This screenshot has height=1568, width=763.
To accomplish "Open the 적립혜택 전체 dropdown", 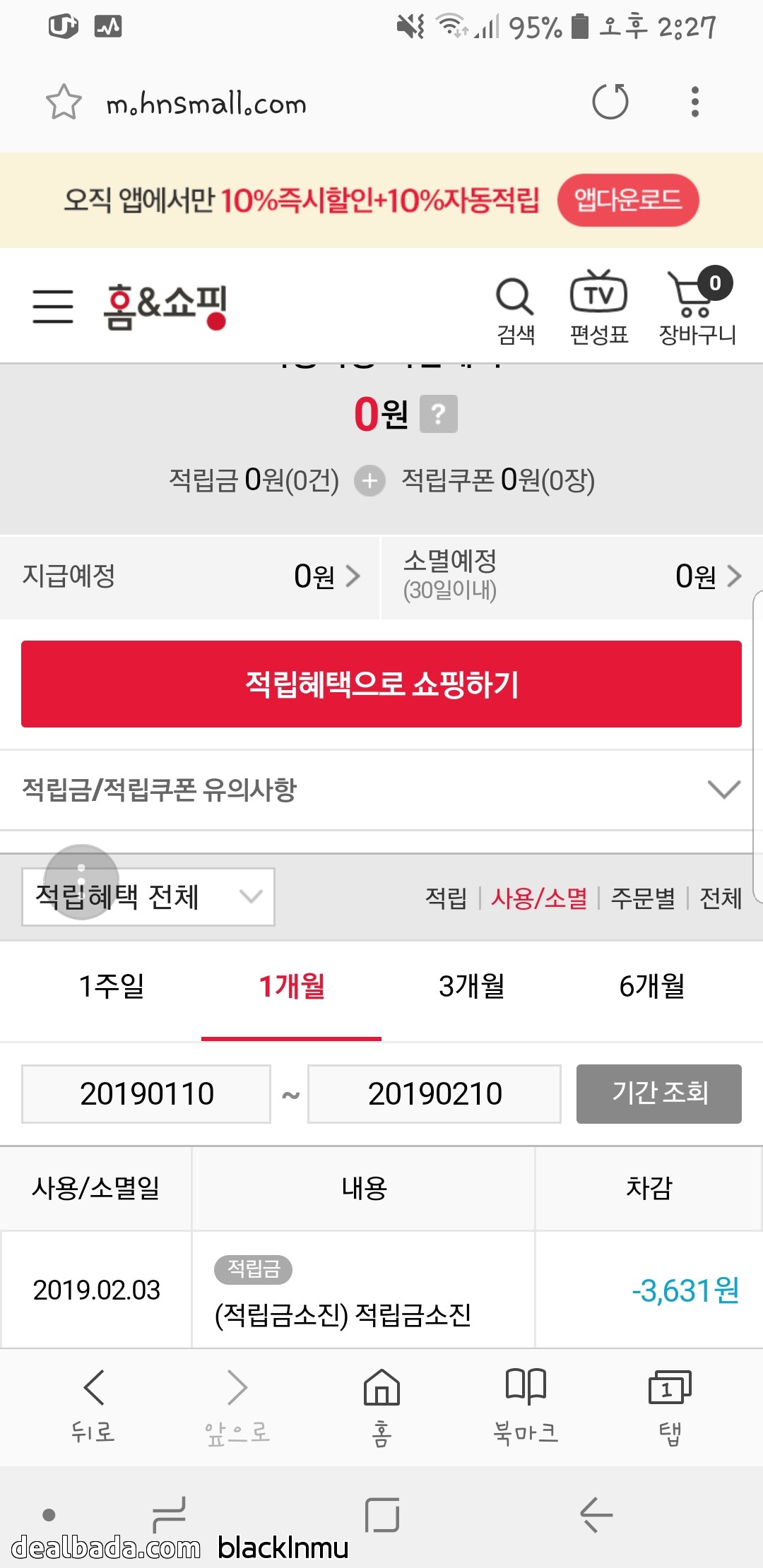I will 148,897.
